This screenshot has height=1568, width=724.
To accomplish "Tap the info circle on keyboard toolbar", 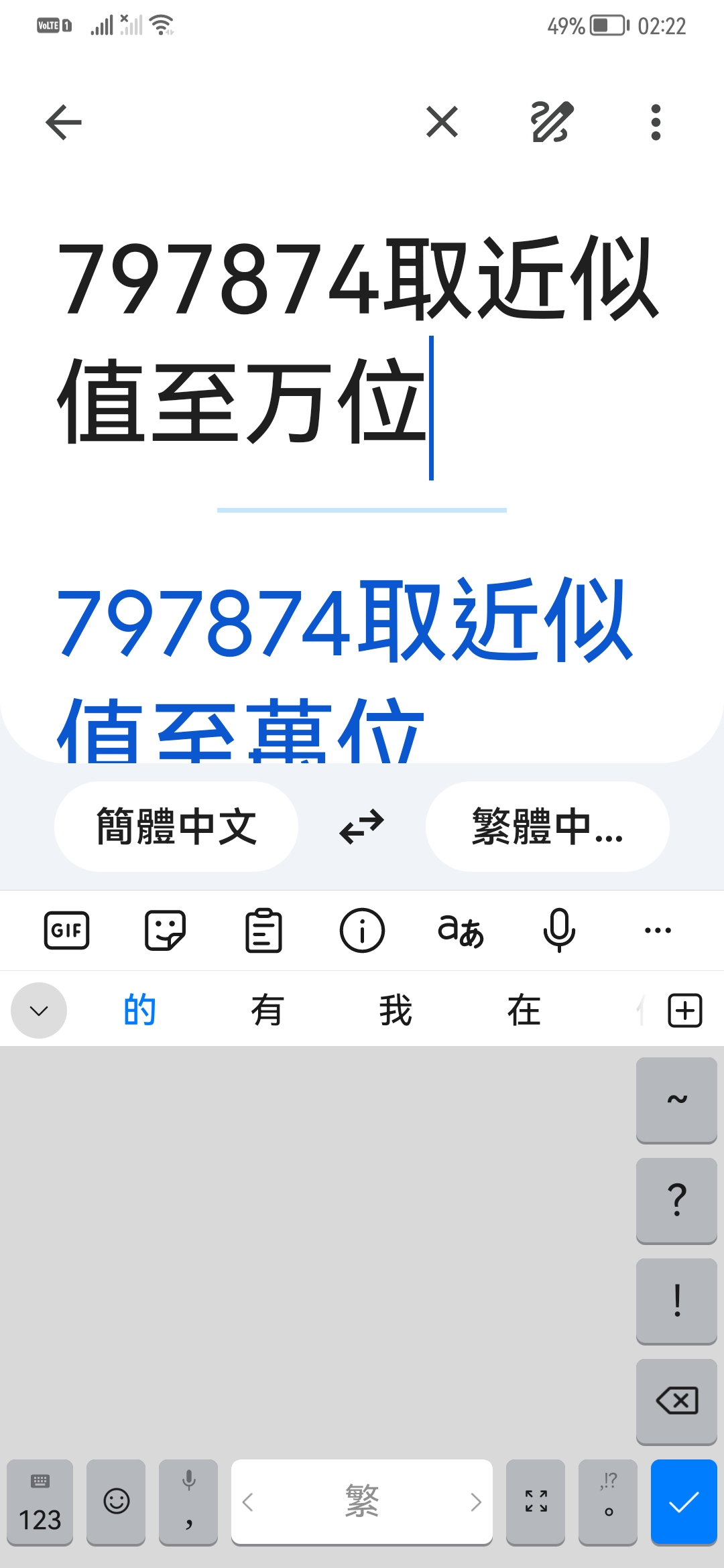I will [362, 930].
